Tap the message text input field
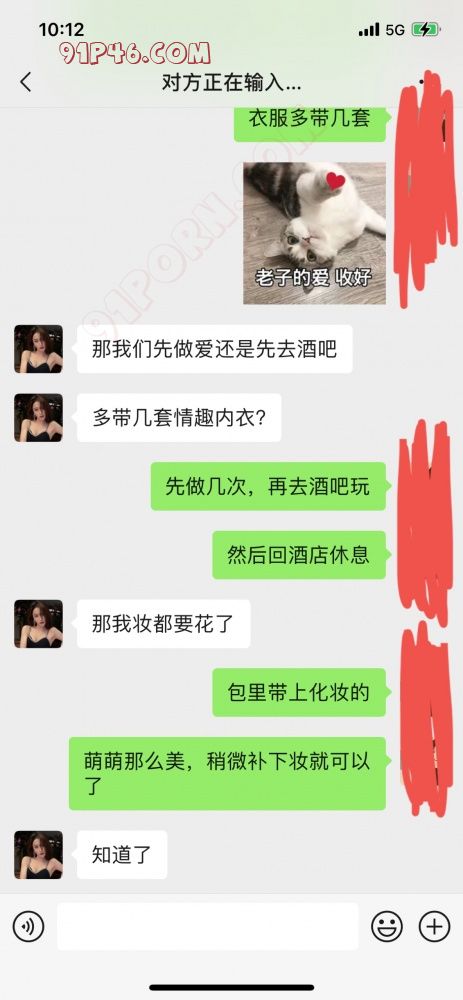The height and width of the screenshot is (1000, 463). pyautogui.click(x=208, y=926)
